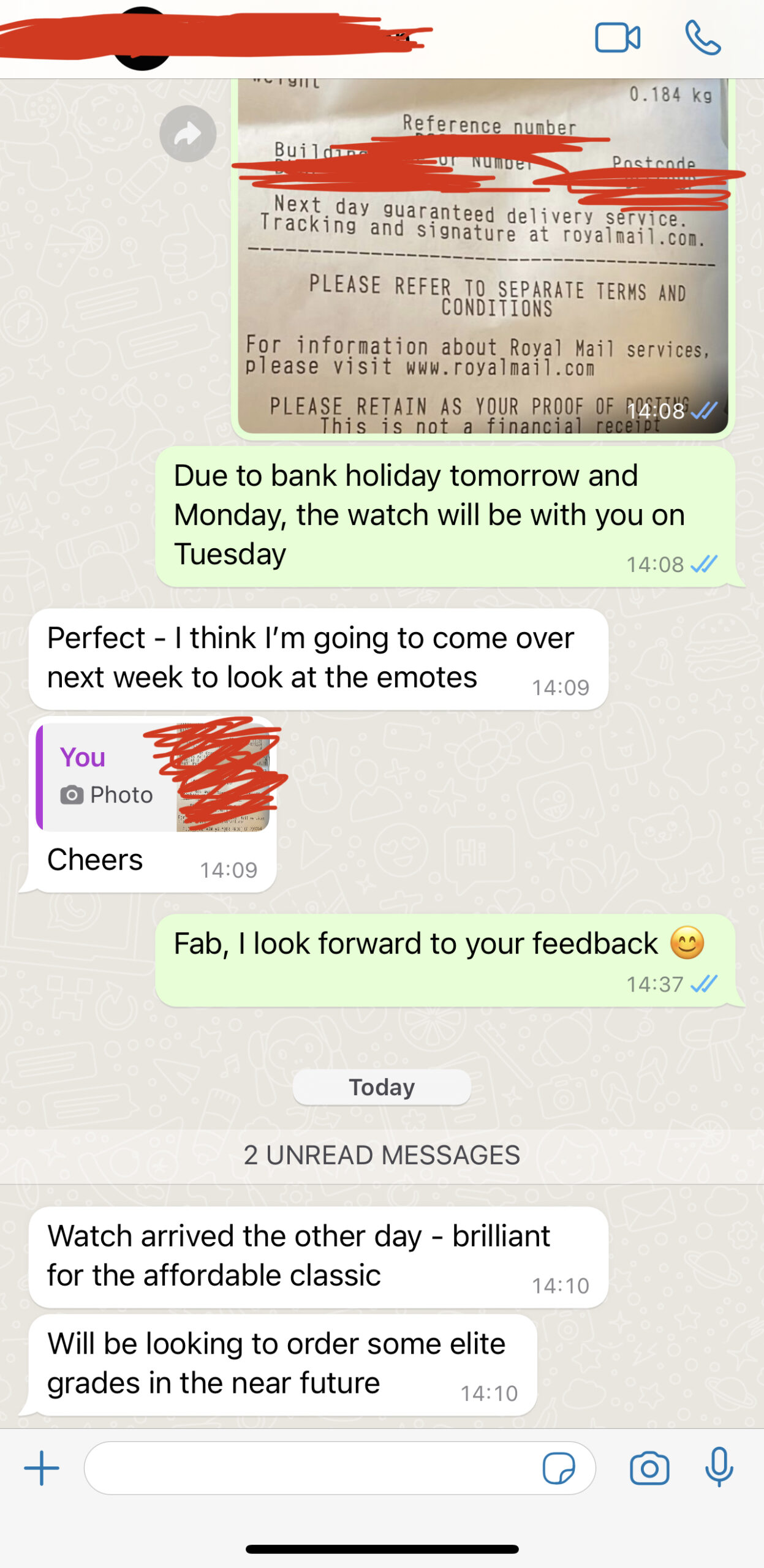This screenshot has width=764, height=1568.
Task: Start a video call
Action: click(x=618, y=38)
